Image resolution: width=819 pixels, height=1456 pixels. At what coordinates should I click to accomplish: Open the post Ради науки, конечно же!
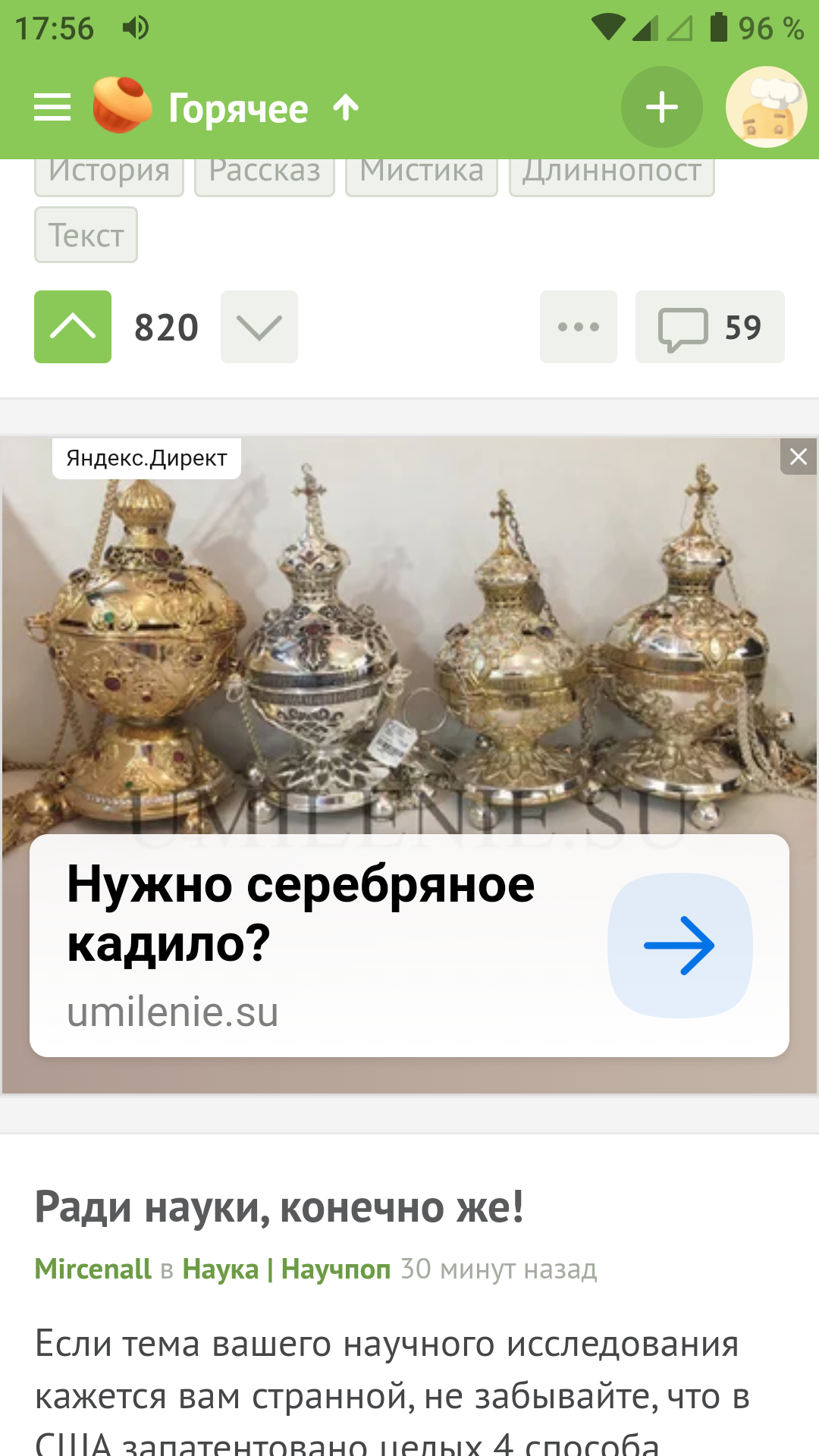279,1207
